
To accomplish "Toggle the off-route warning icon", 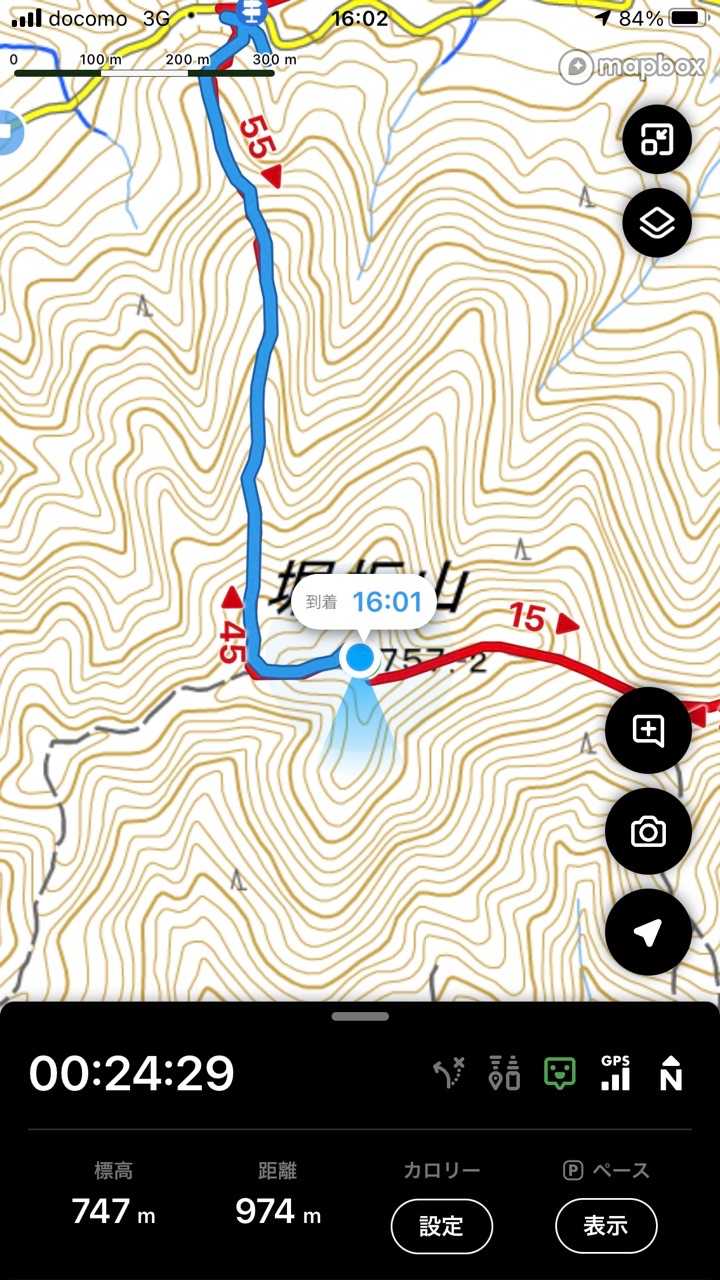I will pos(449,1073).
